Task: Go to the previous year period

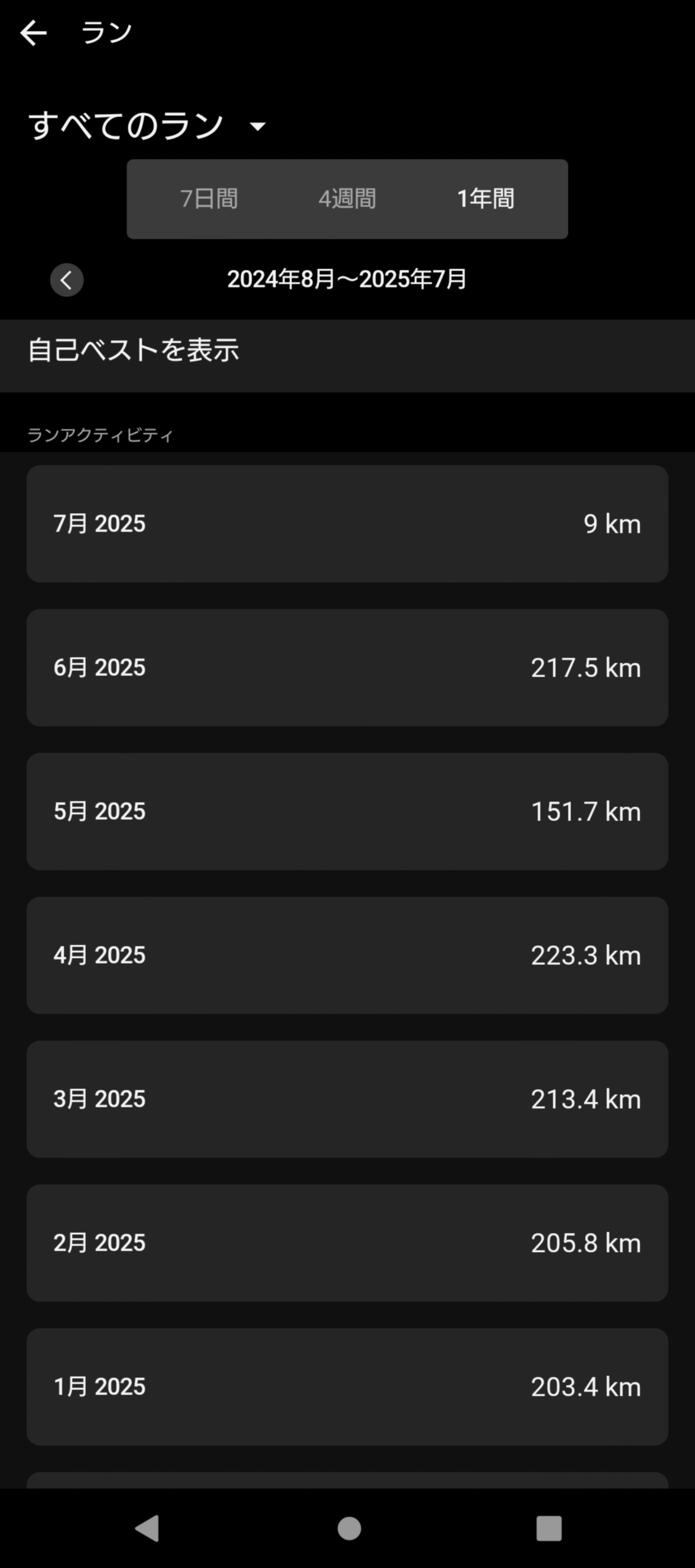Action: click(67, 281)
